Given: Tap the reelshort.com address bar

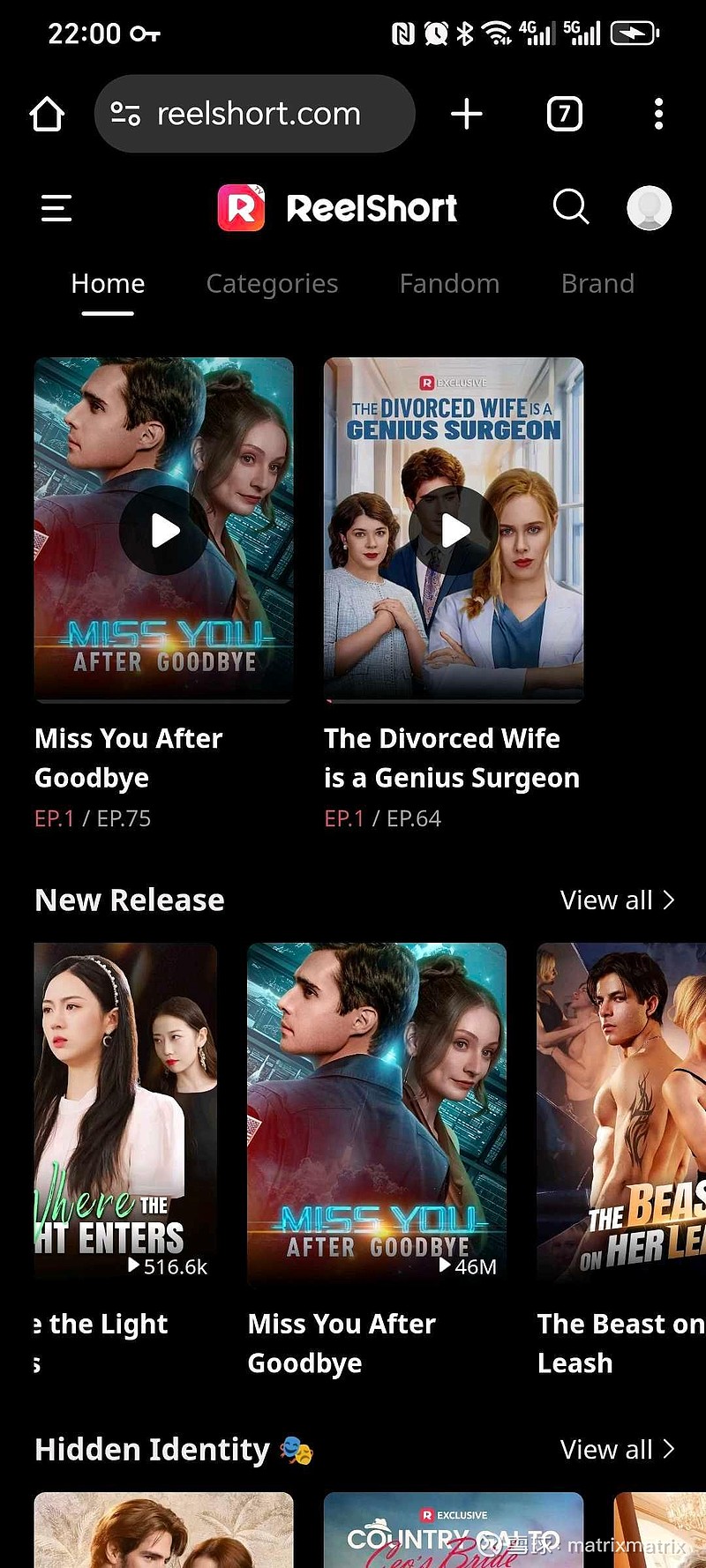Looking at the screenshot, I should point(256,114).
